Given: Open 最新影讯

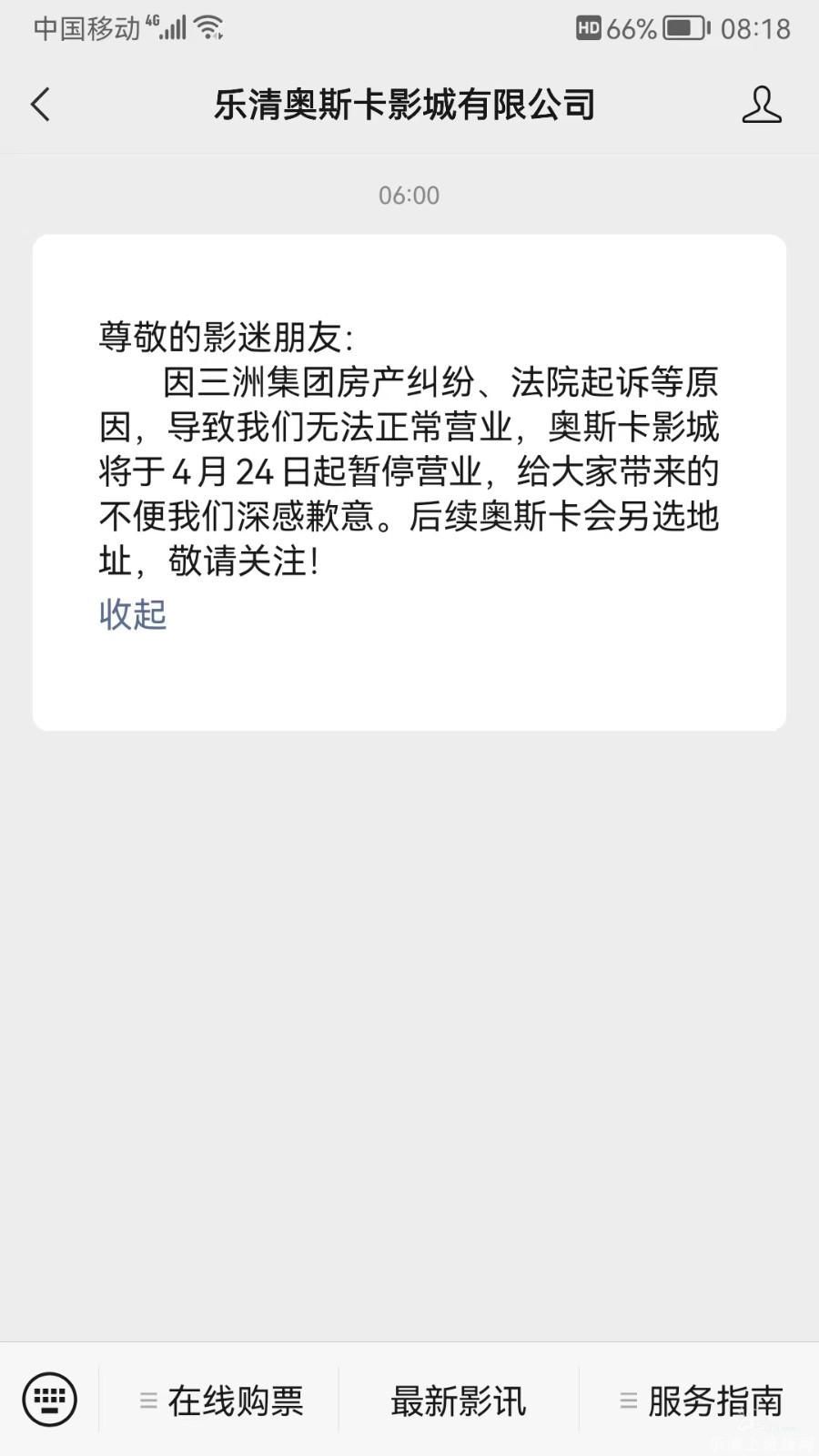Looking at the screenshot, I should 459,1401.
